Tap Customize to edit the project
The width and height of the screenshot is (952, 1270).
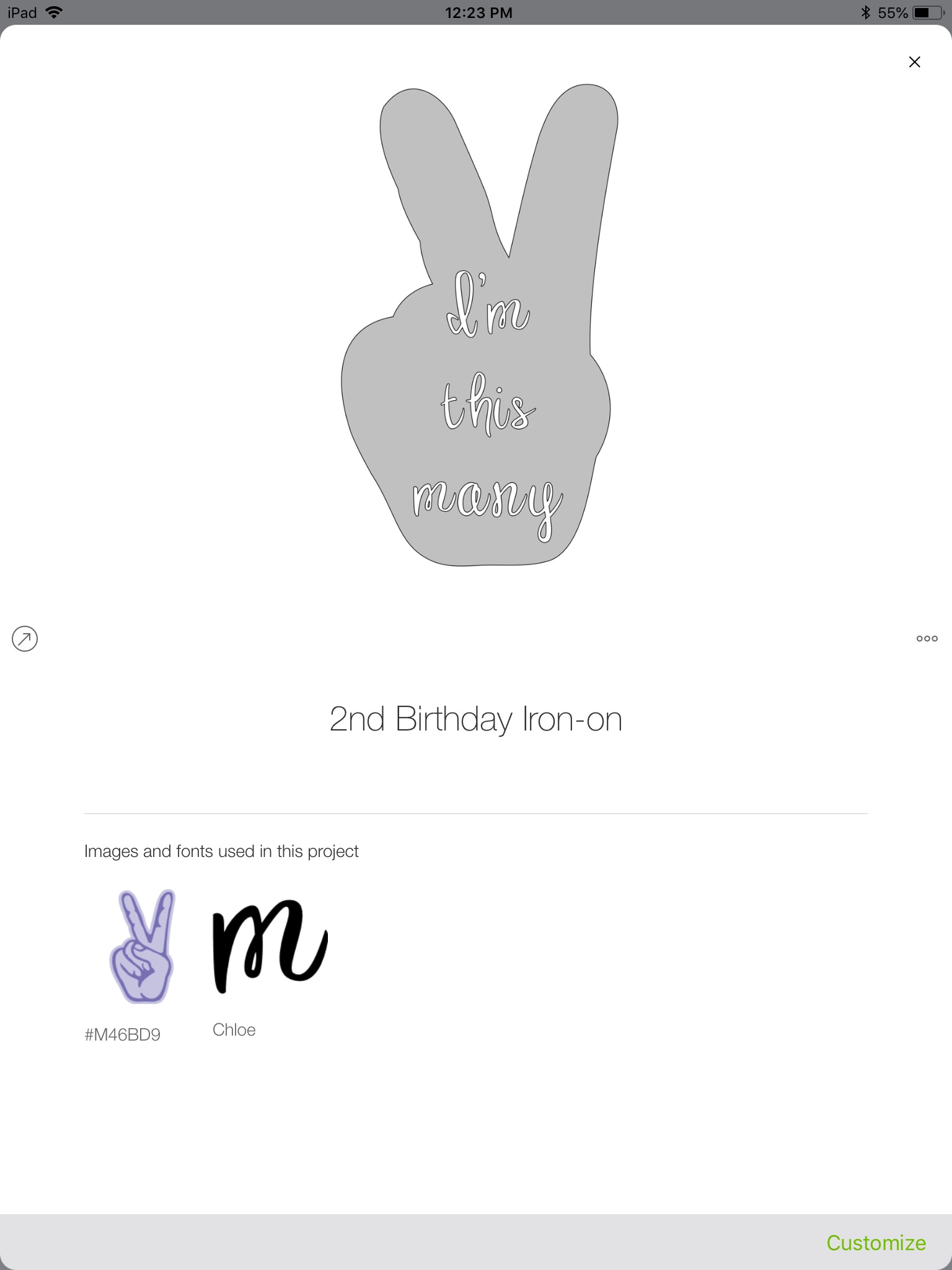[876, 1243]
